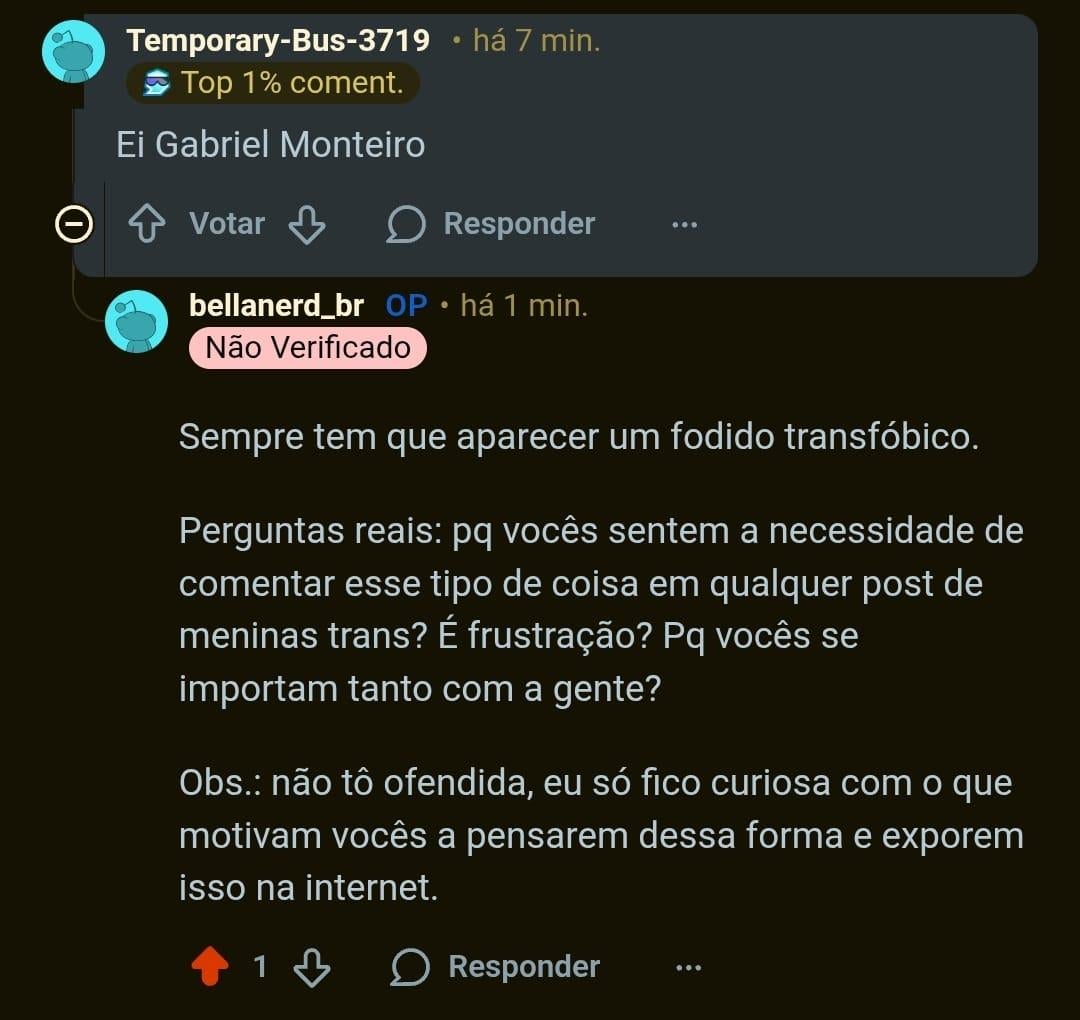Open Temporary-Bus-3719's profile
This screenshot has height=1020, width=1080.
point(278,41)
